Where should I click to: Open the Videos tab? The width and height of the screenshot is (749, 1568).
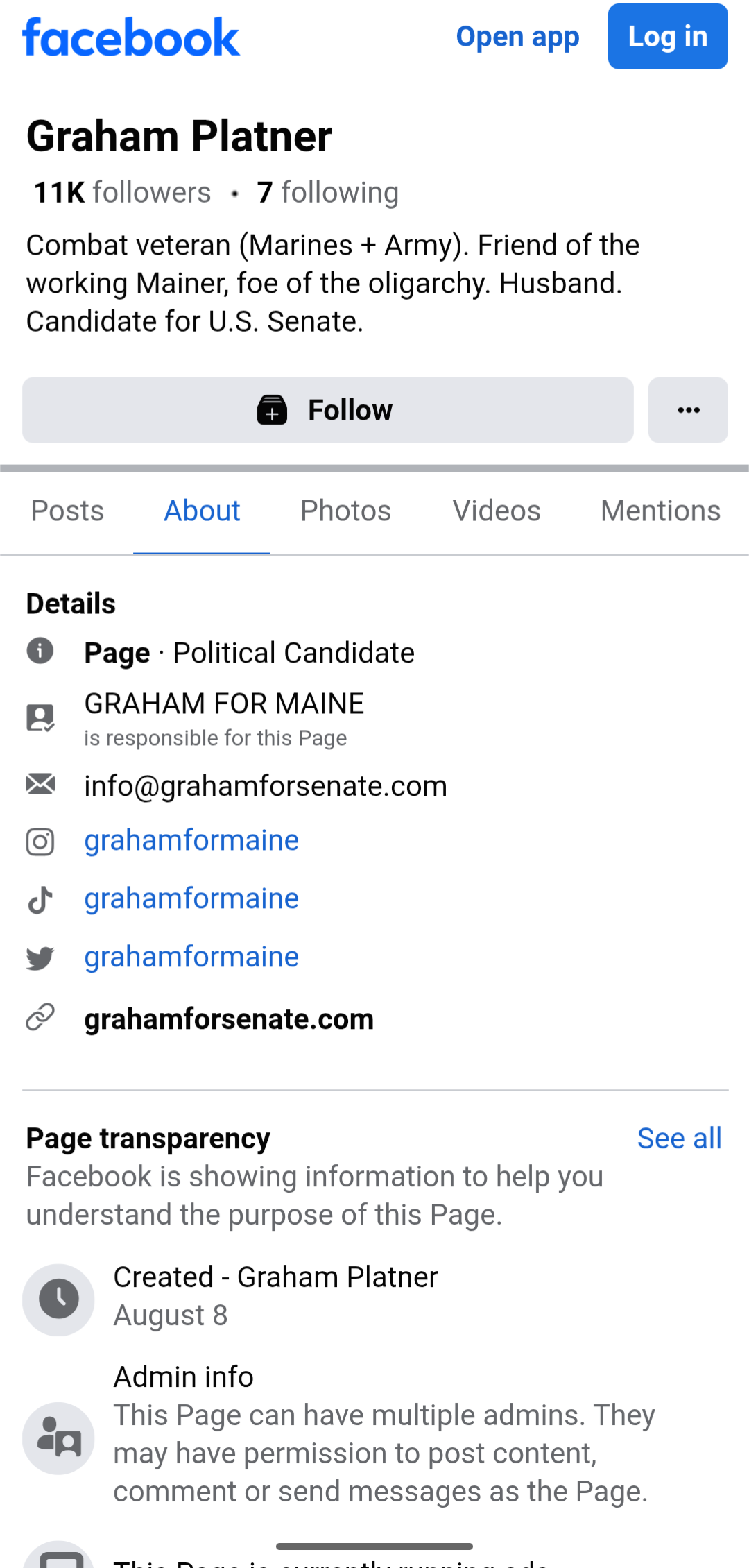click(x=497, y=511)
